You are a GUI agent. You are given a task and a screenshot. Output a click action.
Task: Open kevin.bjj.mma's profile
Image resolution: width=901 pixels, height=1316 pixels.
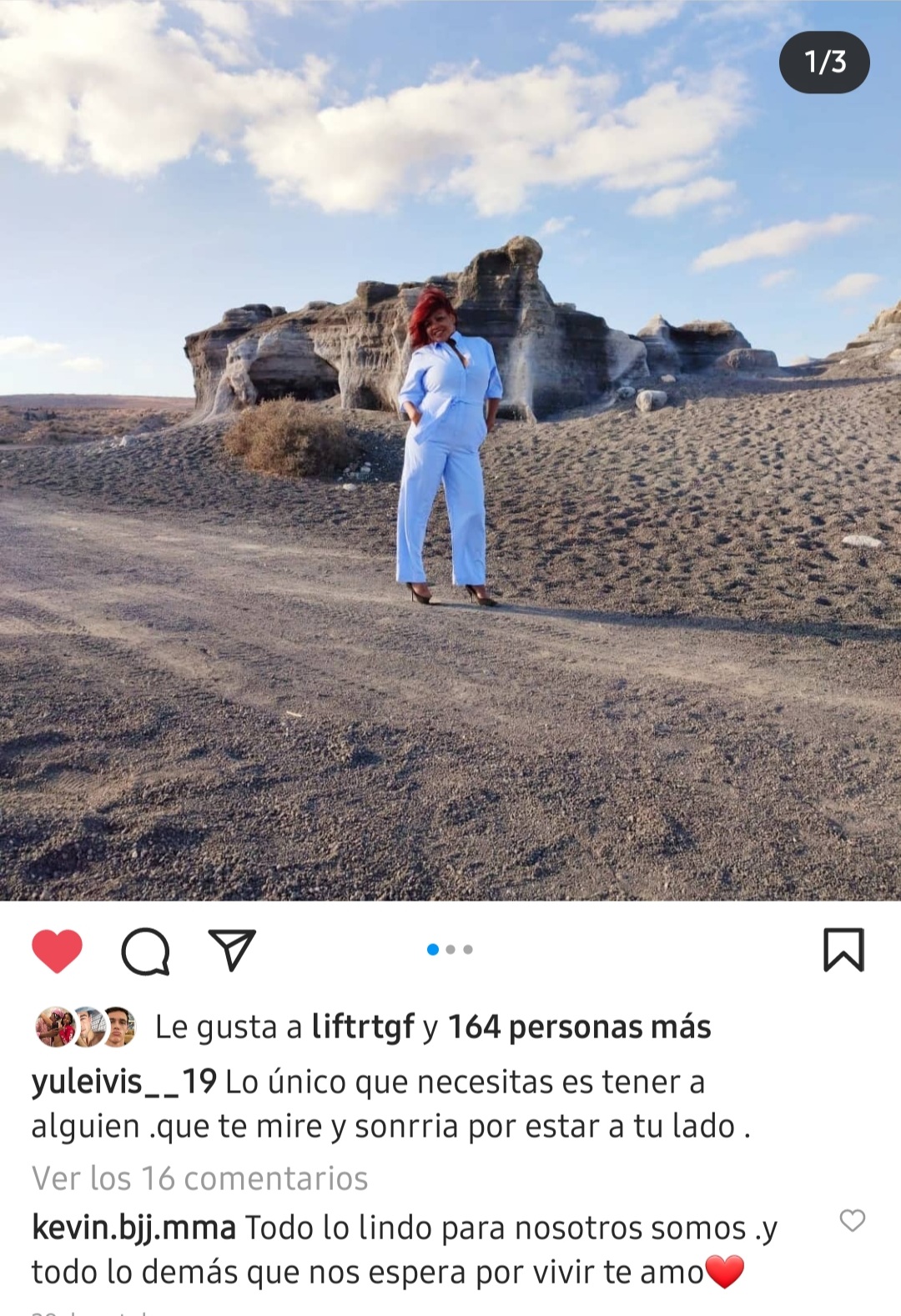tap(133, 1228)
